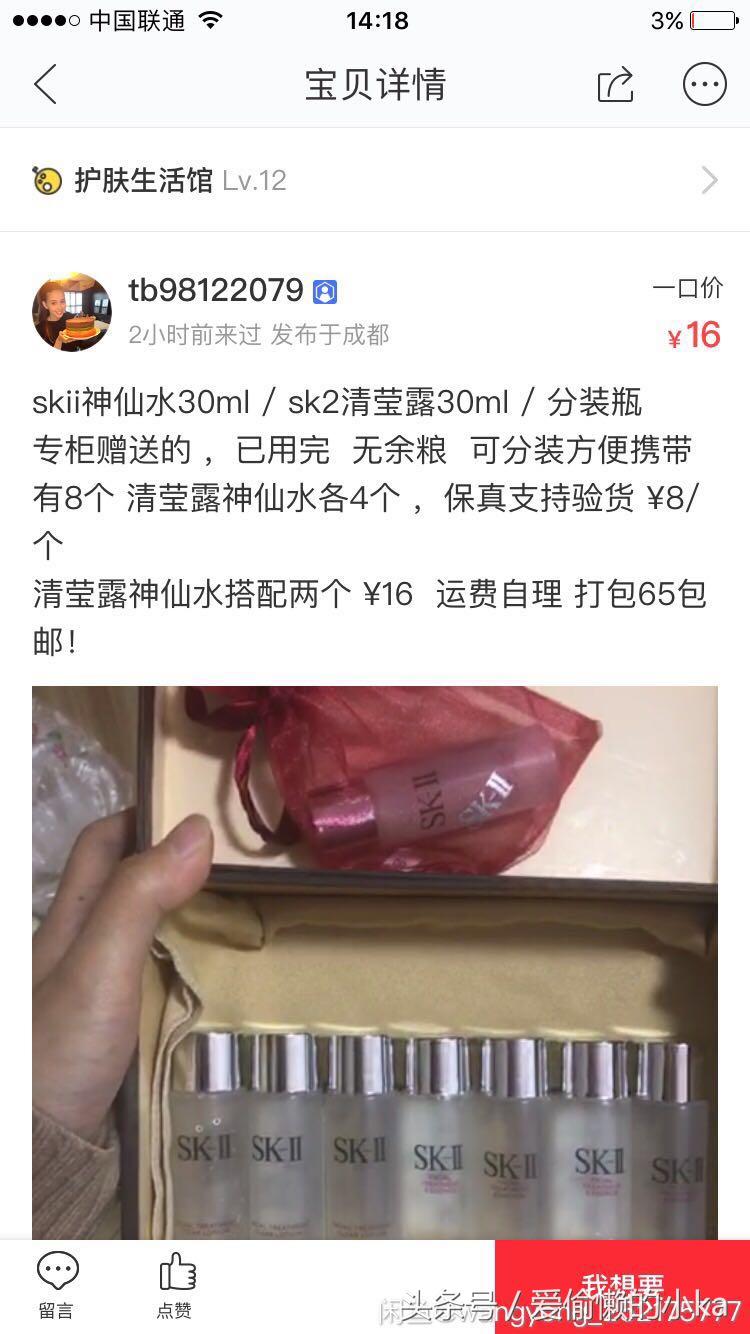750x1334 pixels.
Task: Go back using the back arrow
Action: [45, 86]
